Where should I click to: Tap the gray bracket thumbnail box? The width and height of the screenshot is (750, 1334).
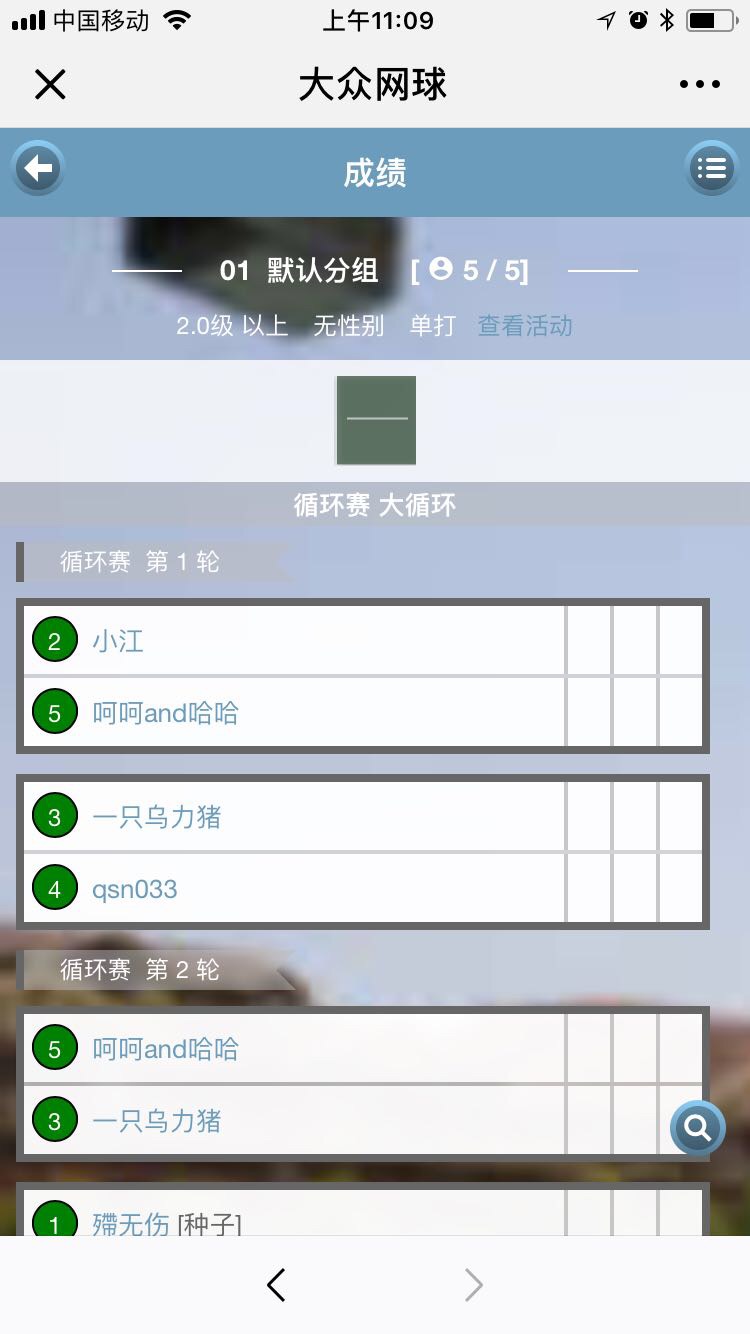376,420
